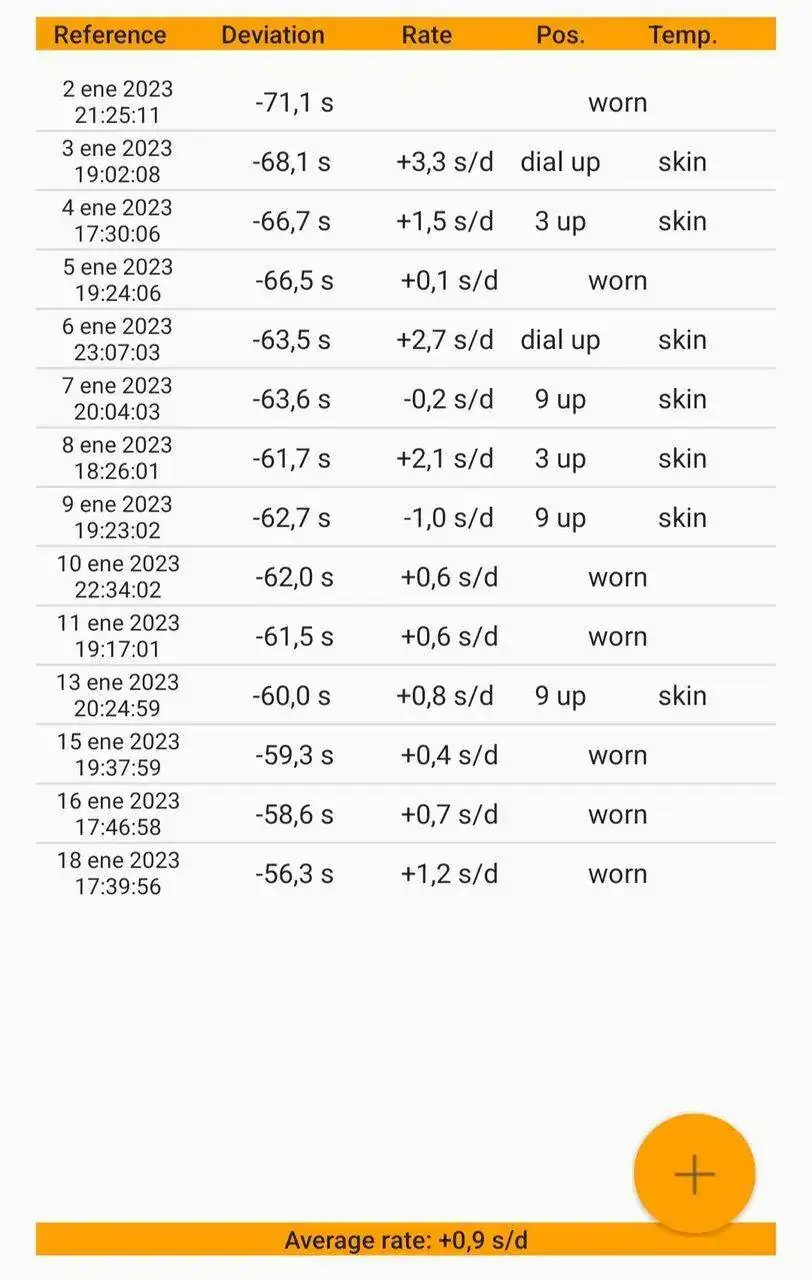The width and height of the screenshot is (812, 1280).
Task: Open the 3 ene 2023 measurement entry
Action: pyautogui.click(x=405, y=162)
